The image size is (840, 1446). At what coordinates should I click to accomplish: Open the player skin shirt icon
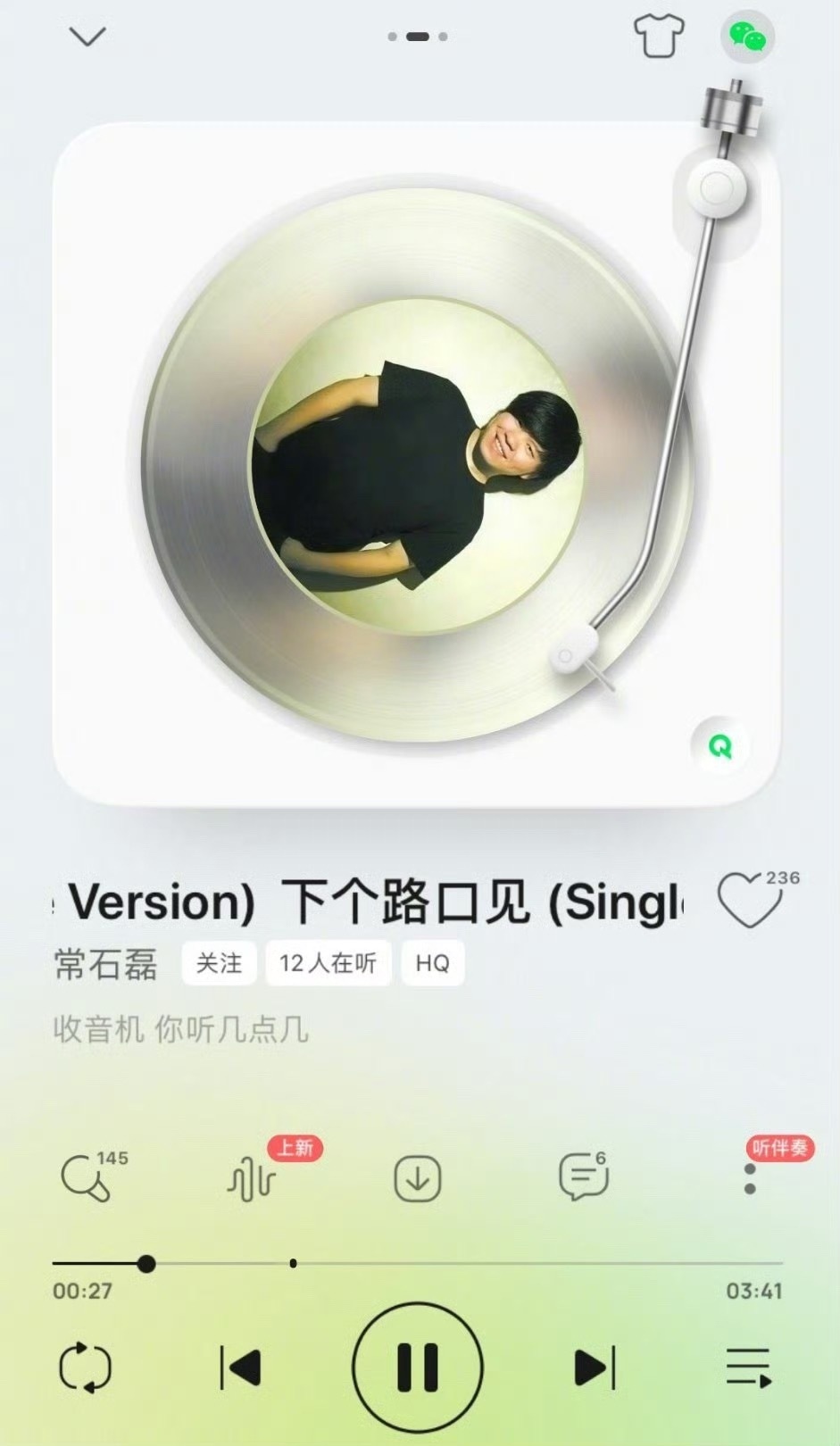coord(659,37)
